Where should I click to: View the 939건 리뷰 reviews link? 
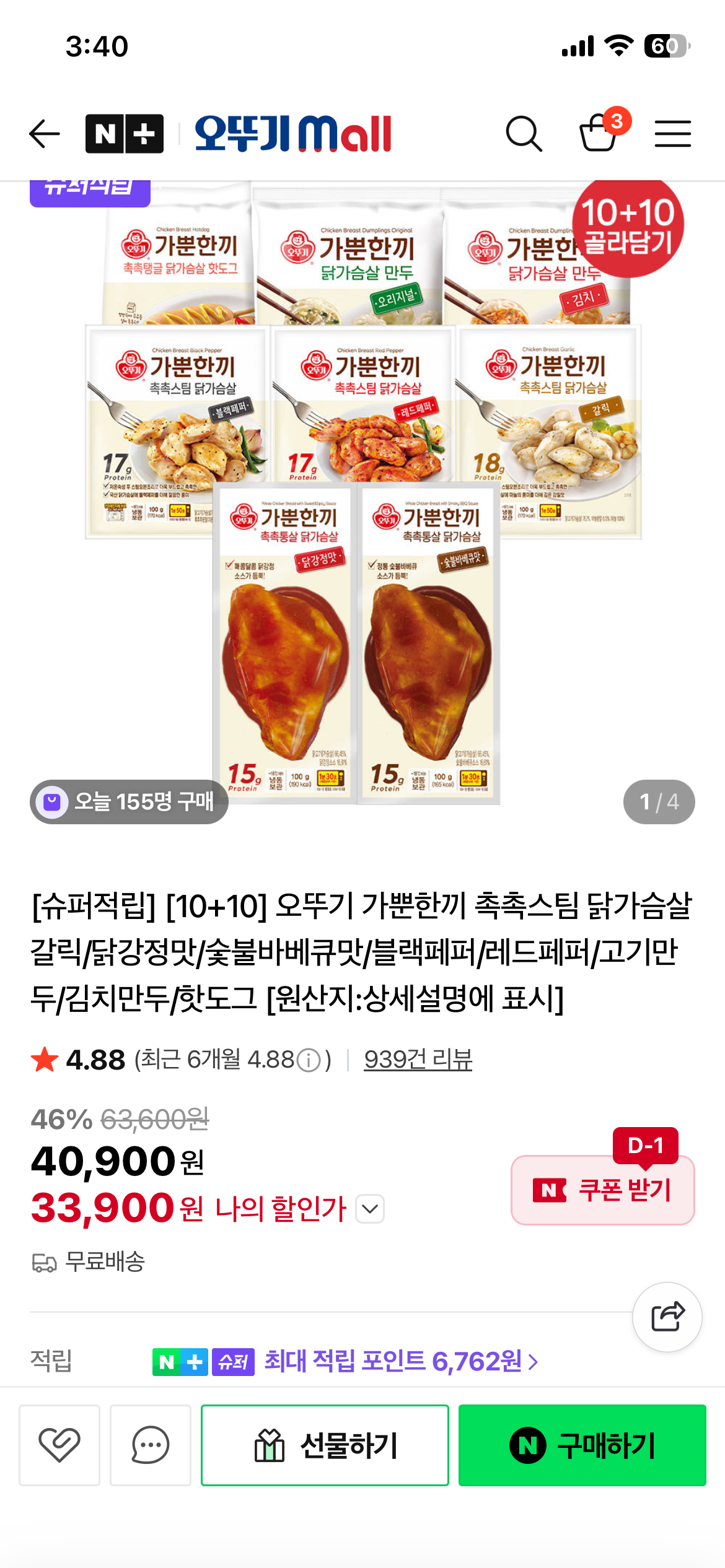pyautogui.click(x=418, y=1060)
